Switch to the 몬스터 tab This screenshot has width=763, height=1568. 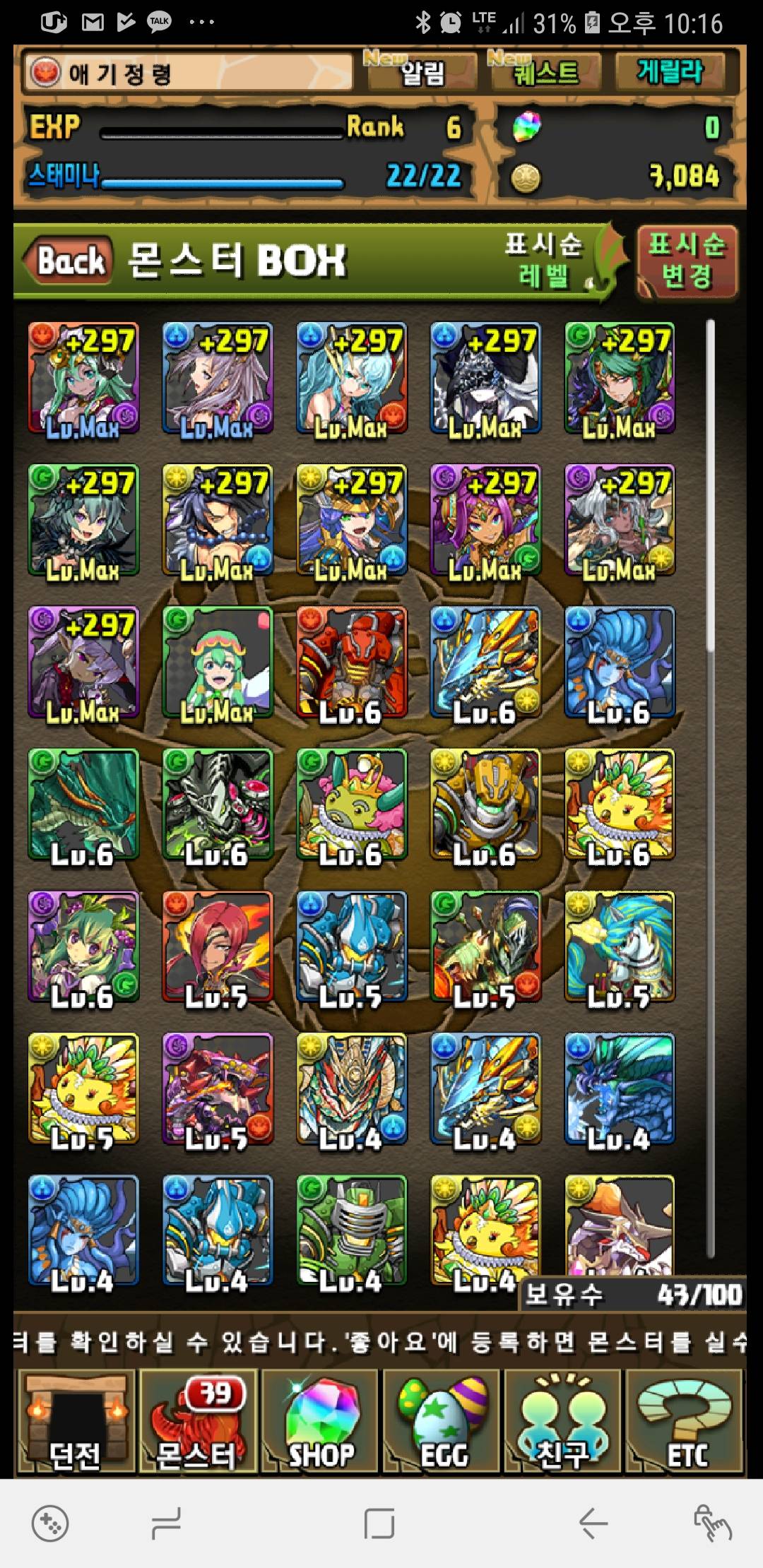(197, 1420)
